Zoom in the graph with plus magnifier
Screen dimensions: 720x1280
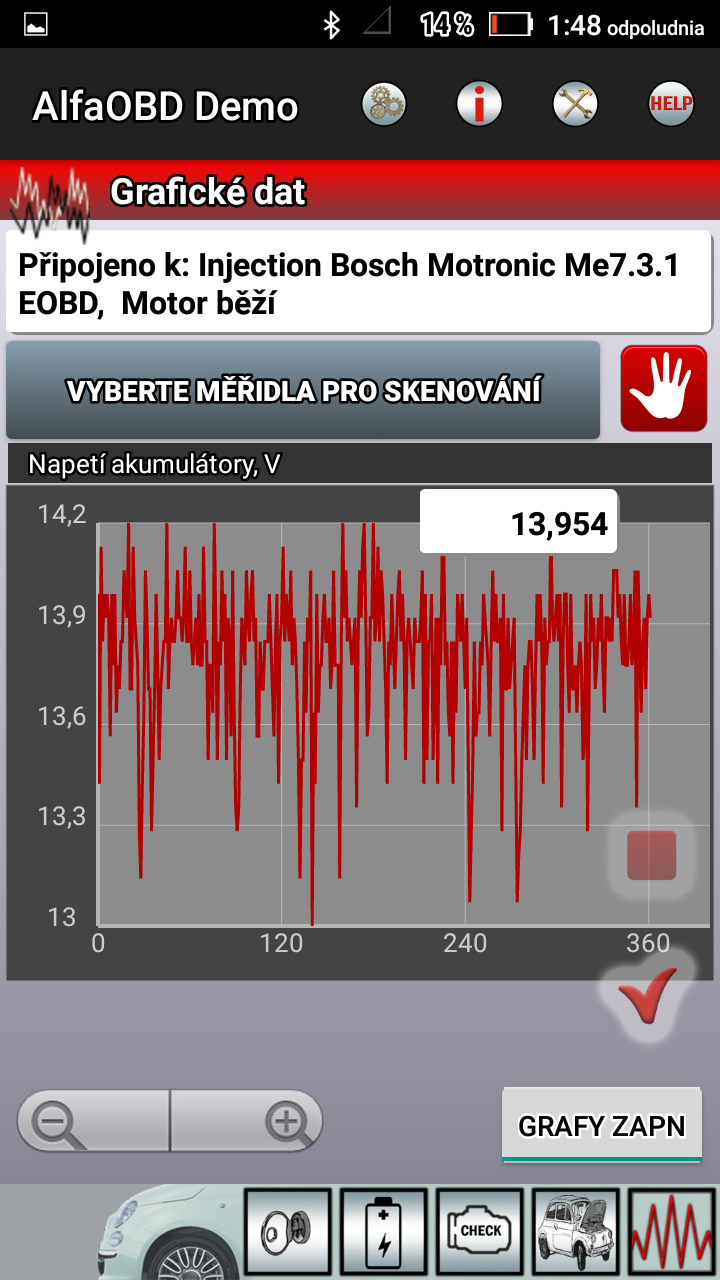(x=248, y=1122)
